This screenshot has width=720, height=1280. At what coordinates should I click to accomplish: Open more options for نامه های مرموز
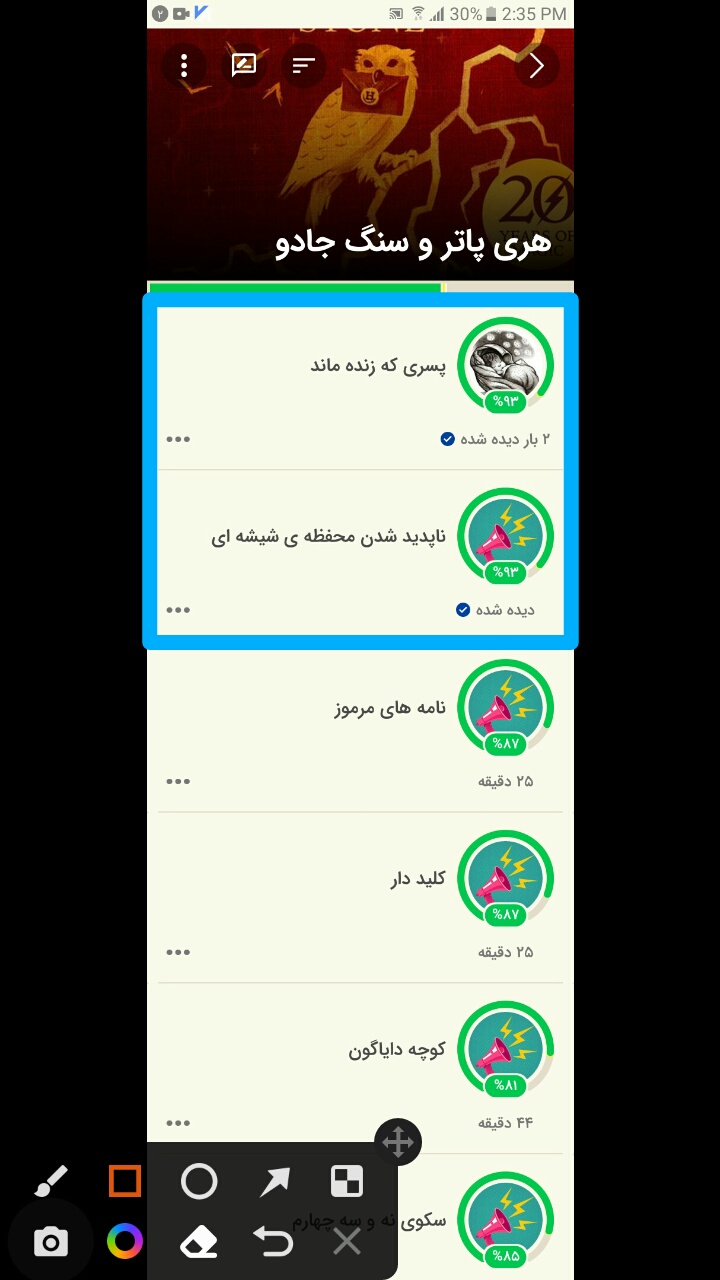pos(178,781)
